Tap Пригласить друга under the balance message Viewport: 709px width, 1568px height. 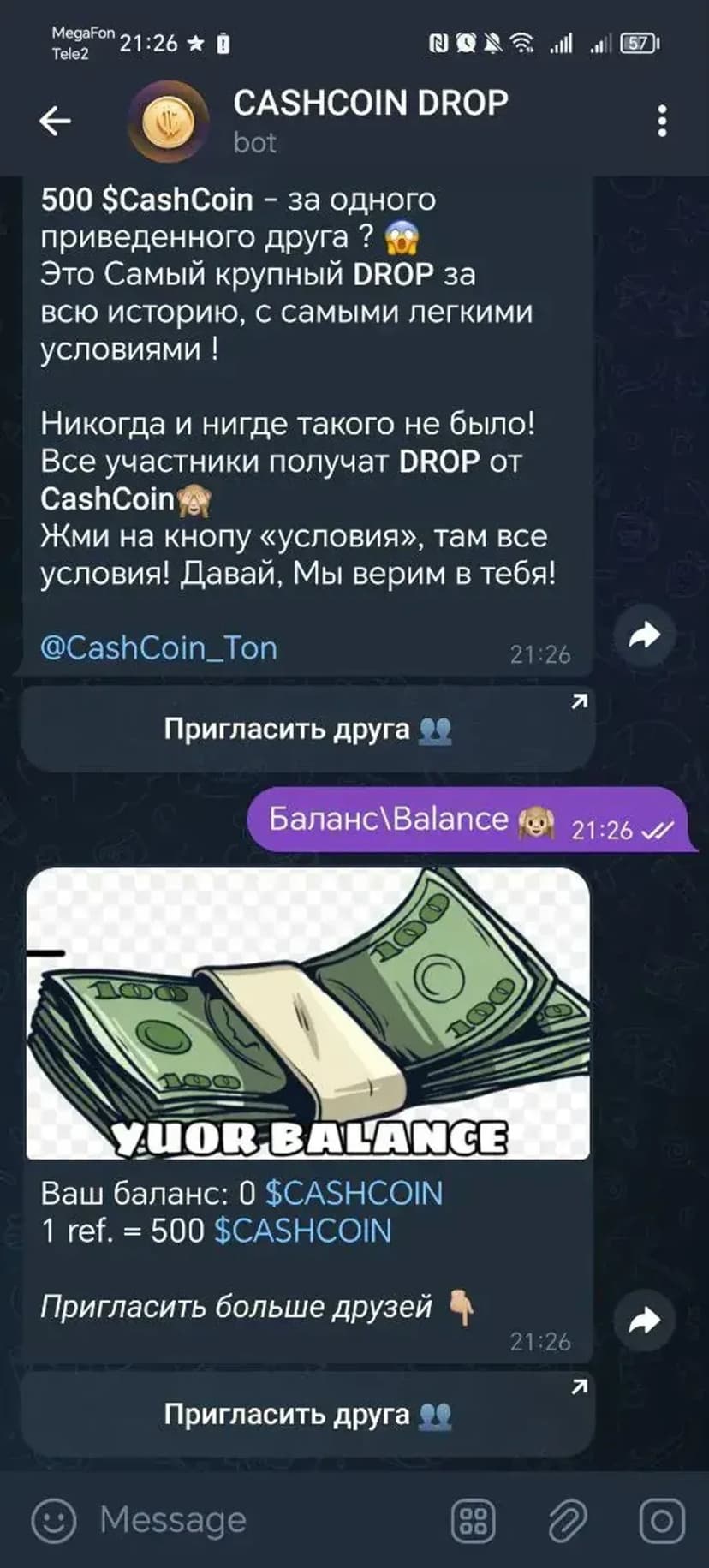coord(307,1415)
